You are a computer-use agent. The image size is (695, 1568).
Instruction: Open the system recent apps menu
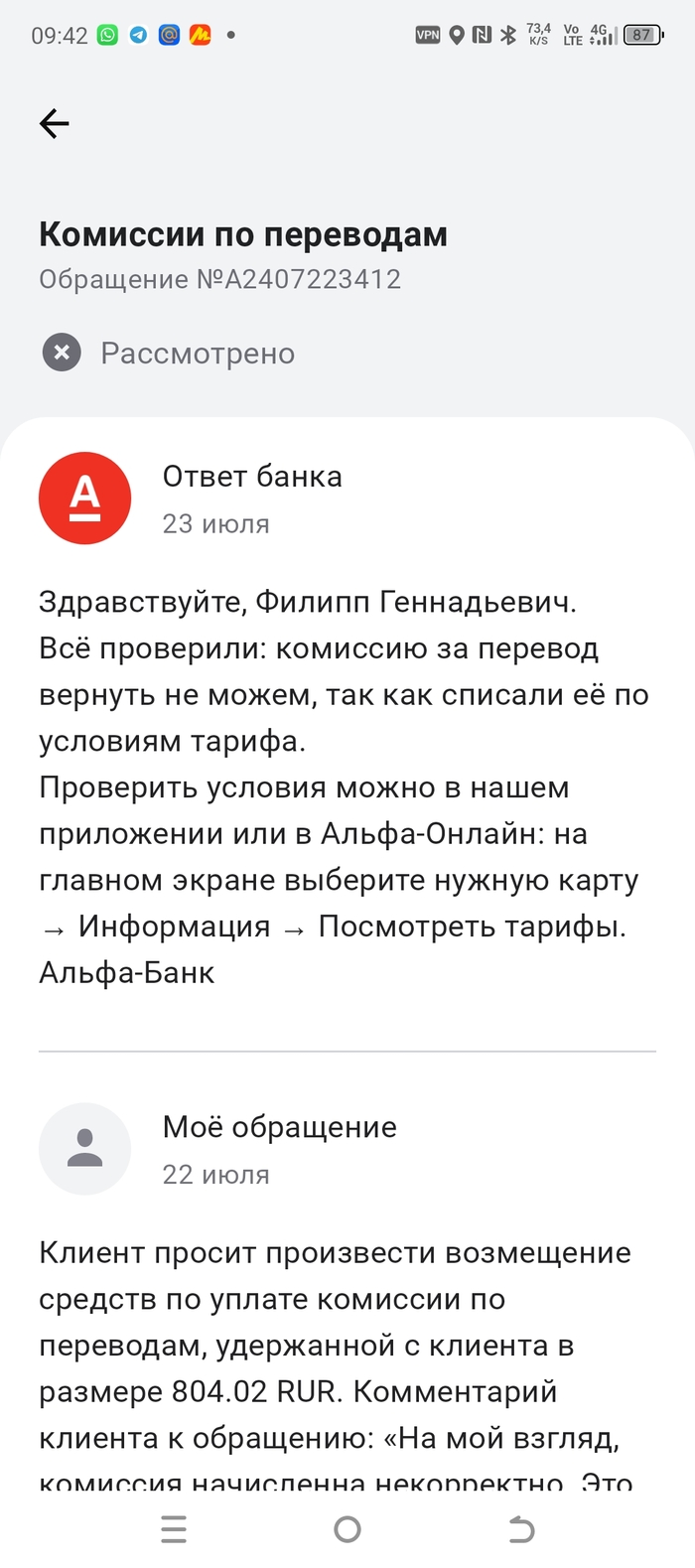174,1529
